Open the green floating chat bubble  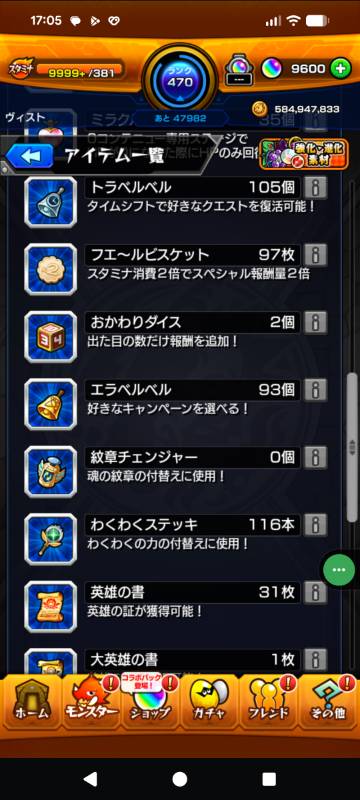coord(339,570)
